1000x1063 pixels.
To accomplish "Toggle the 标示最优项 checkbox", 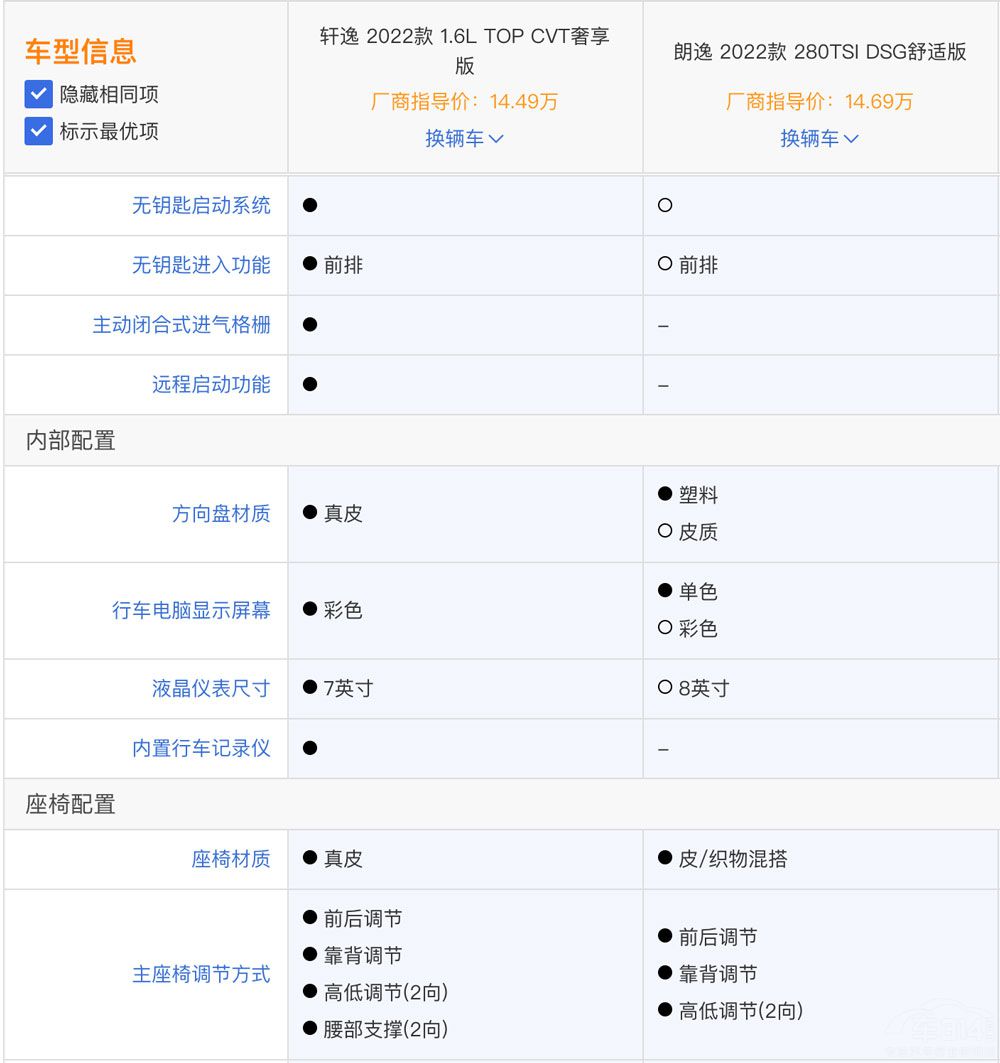I will (x=38, y=131).
